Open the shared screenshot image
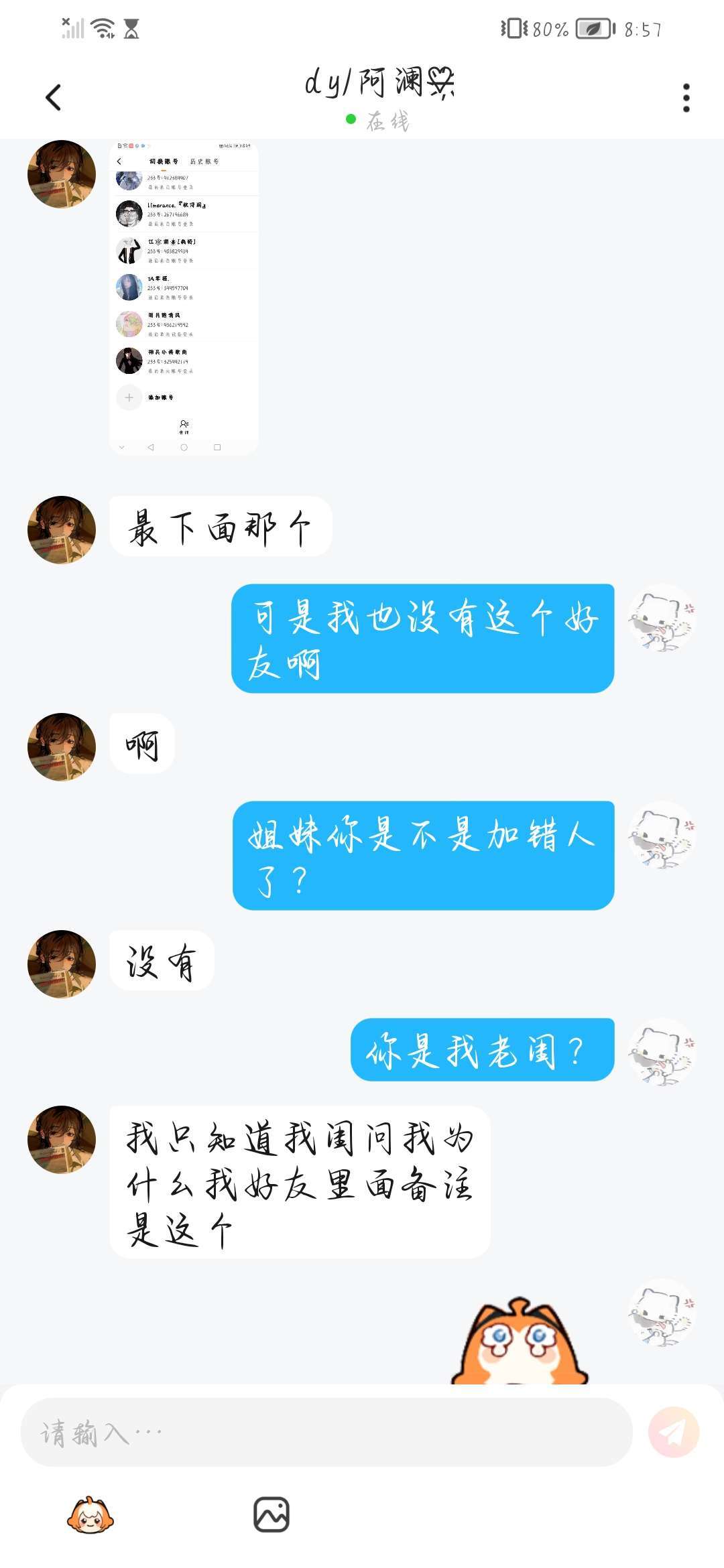 click(184, 298)
